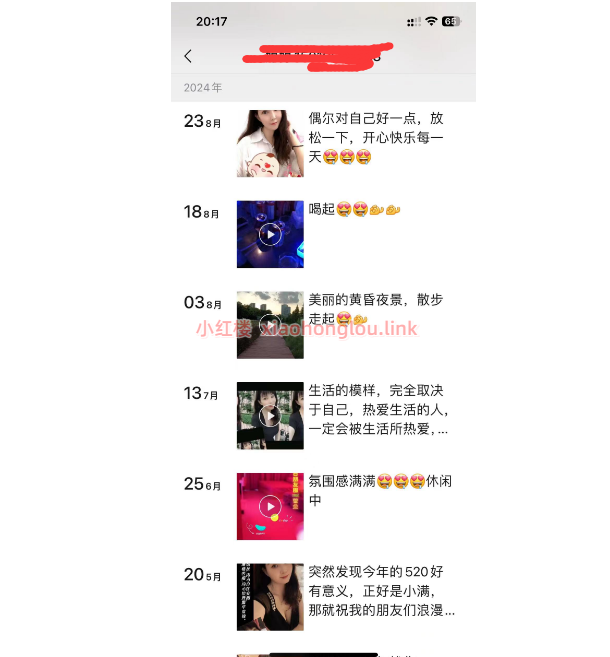
Task: Go back with the arrow icon
Action: [188, 56]
